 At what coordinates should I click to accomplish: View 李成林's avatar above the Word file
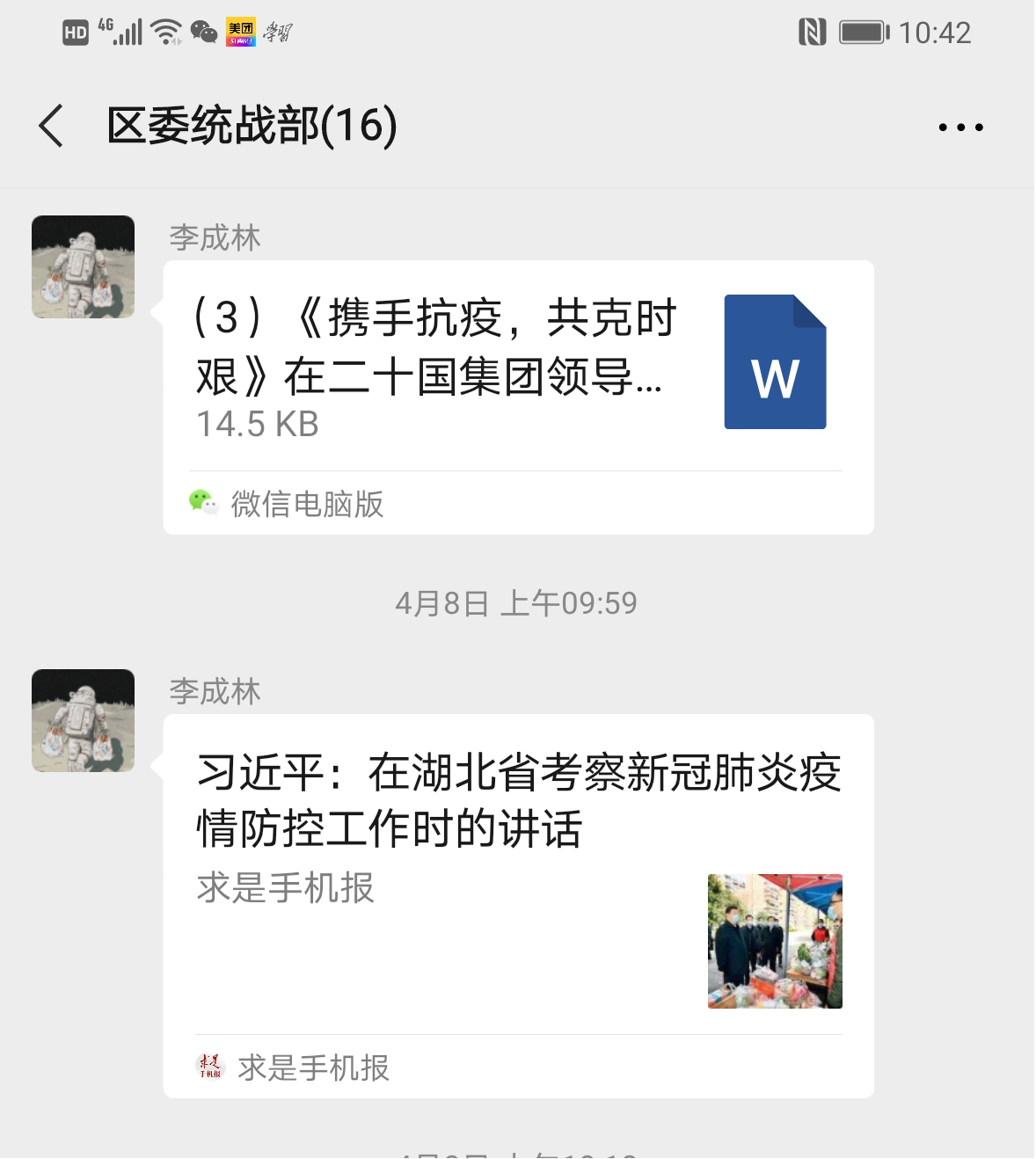[x=84, y=266]
